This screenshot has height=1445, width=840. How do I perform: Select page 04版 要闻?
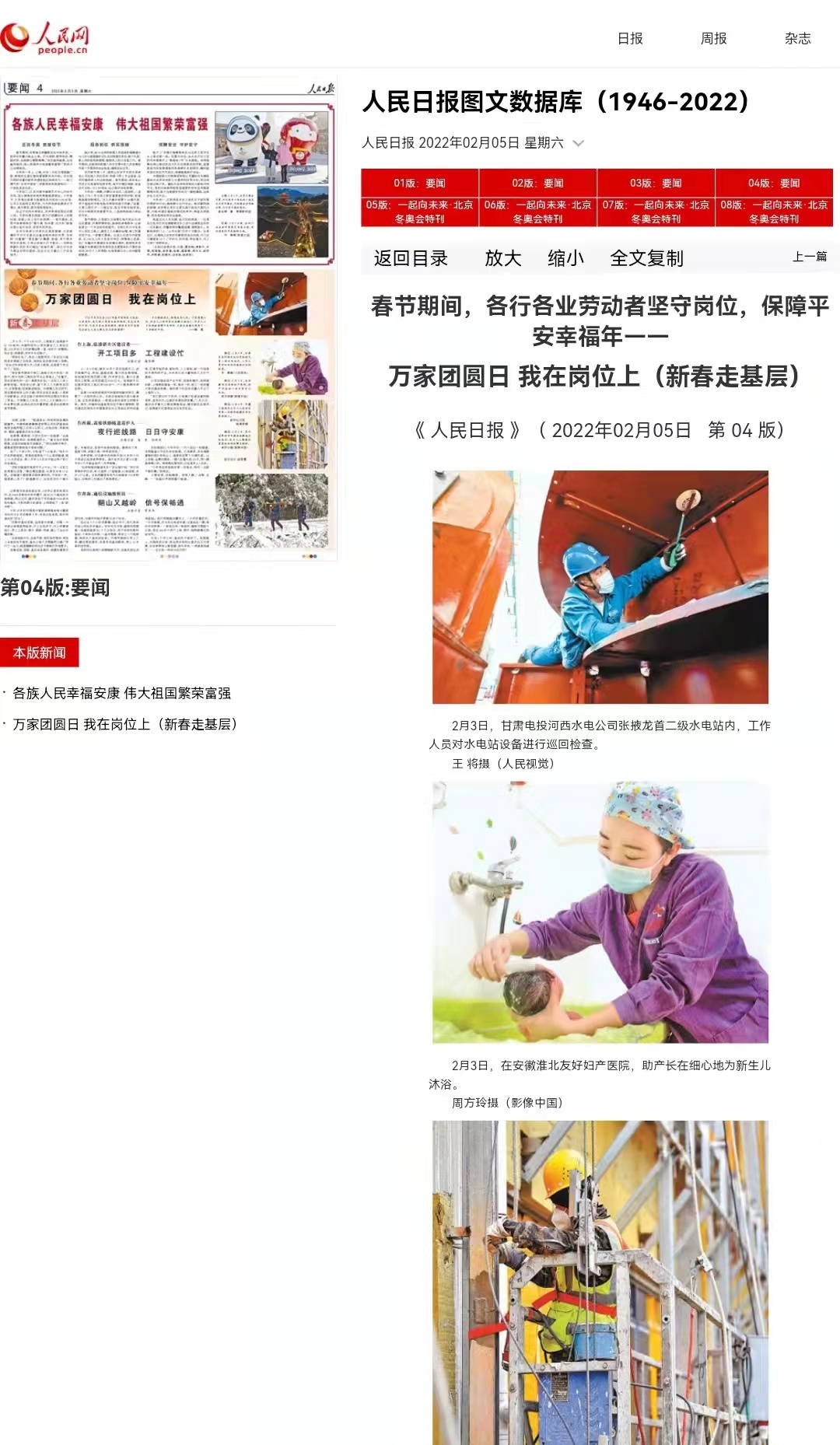774,184
